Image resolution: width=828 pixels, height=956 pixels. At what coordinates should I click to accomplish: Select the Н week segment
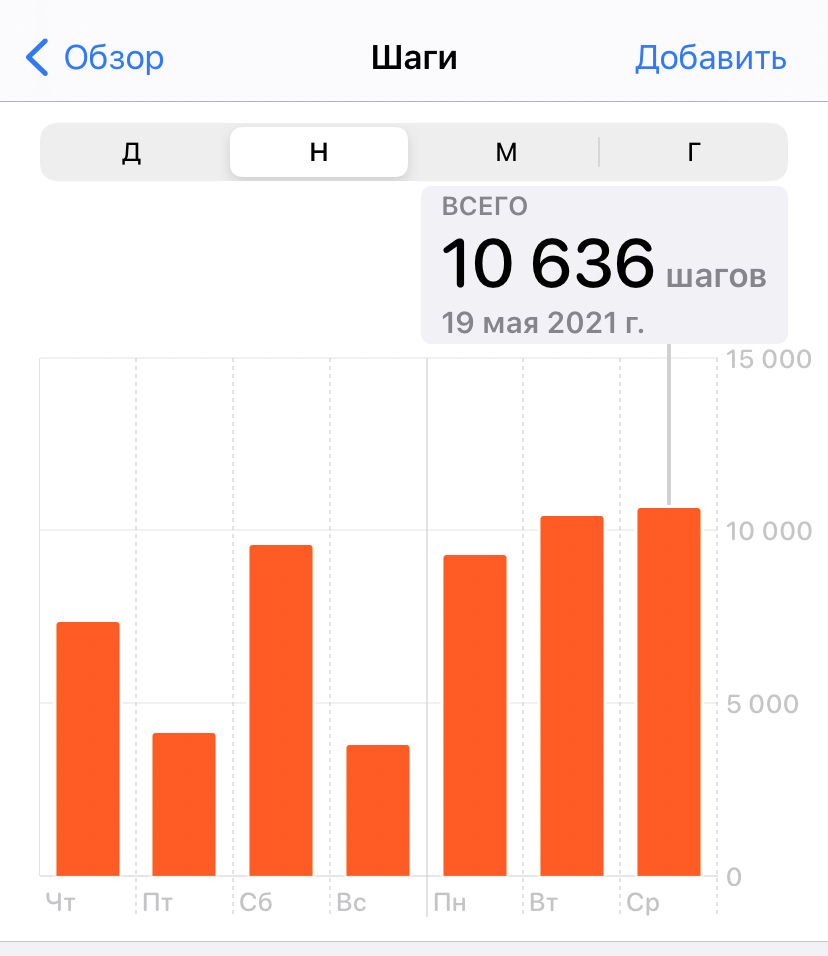coord(319,152)
